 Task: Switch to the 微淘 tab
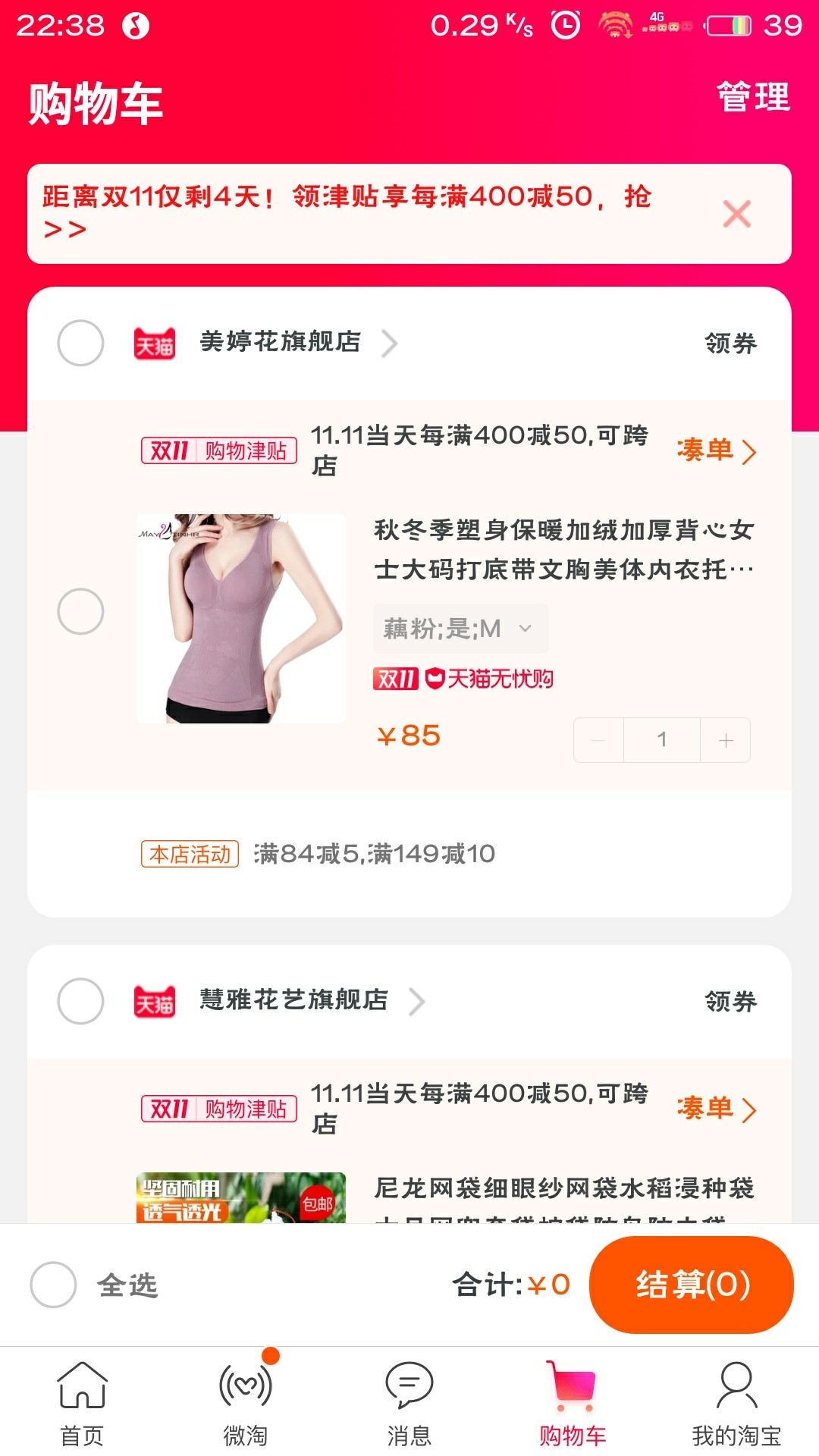click(x=246, y=1403)
